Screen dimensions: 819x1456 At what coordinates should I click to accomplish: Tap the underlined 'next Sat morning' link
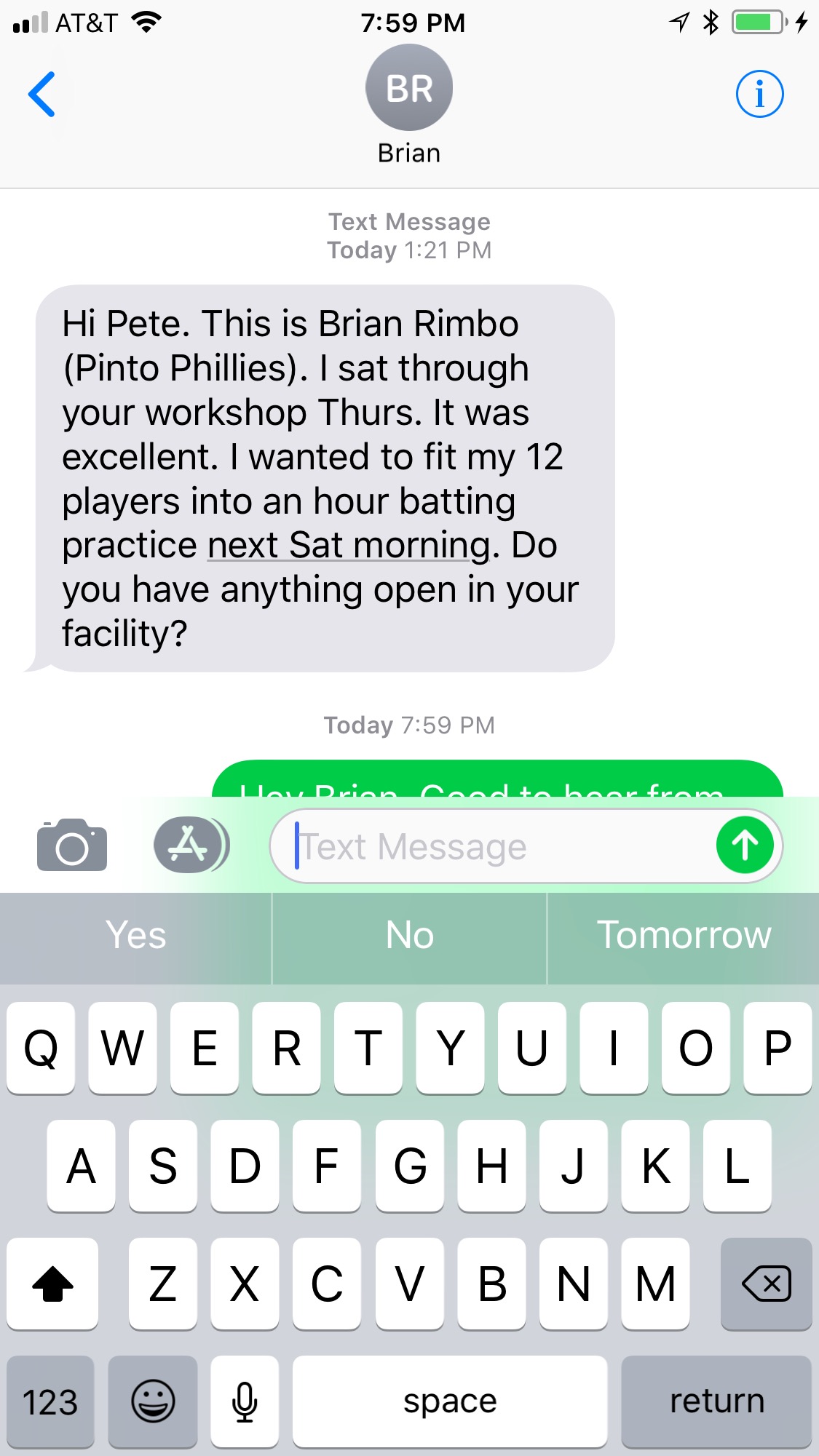tap(349, 545)
